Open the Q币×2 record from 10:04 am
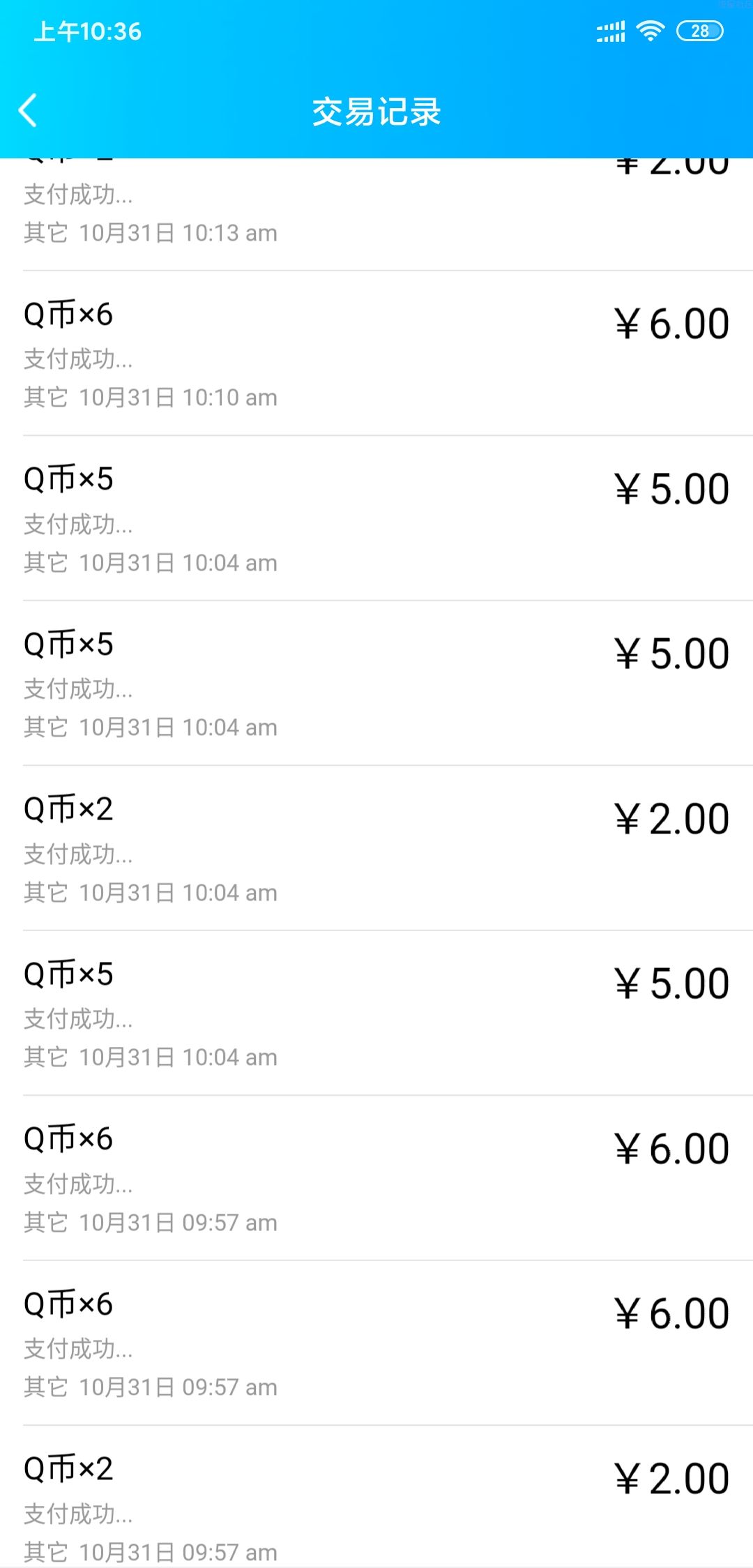This screenshot has width=753, height=1568. [x=376, y=848]
